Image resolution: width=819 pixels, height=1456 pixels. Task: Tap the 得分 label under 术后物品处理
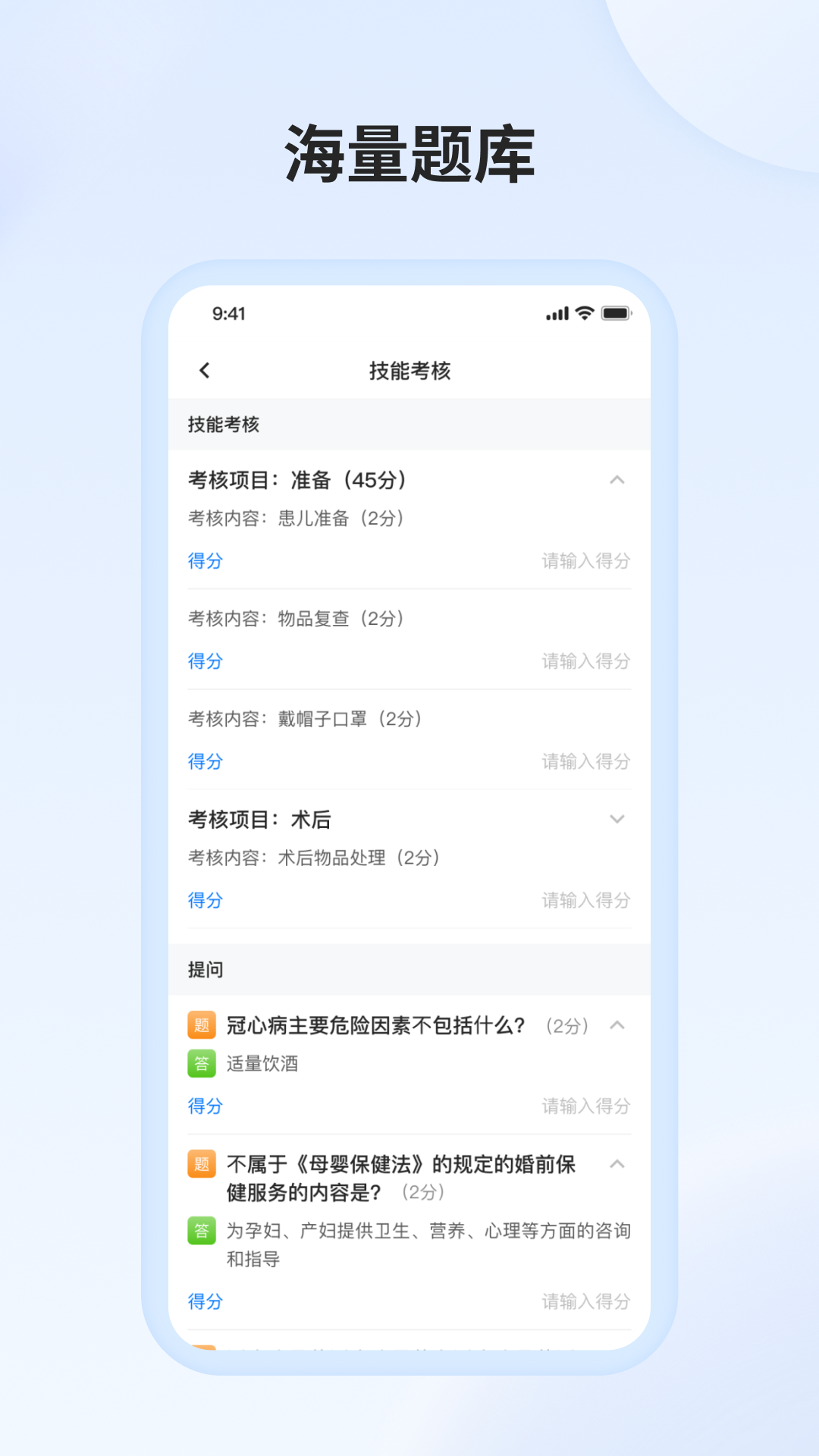(203, 901)
